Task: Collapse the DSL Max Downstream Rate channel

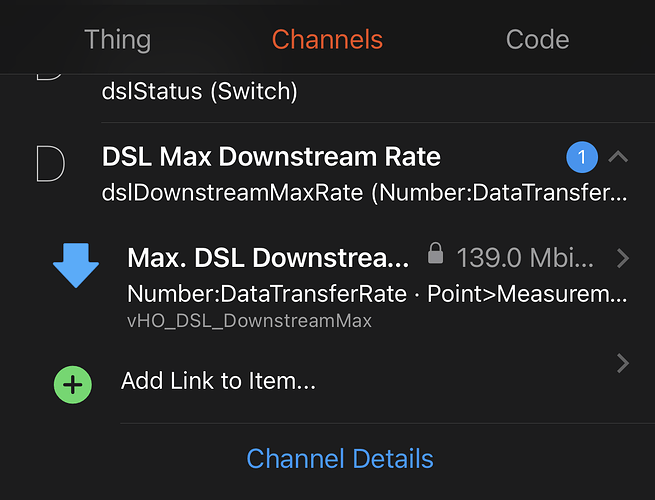Action: click(x=619, y=157)
